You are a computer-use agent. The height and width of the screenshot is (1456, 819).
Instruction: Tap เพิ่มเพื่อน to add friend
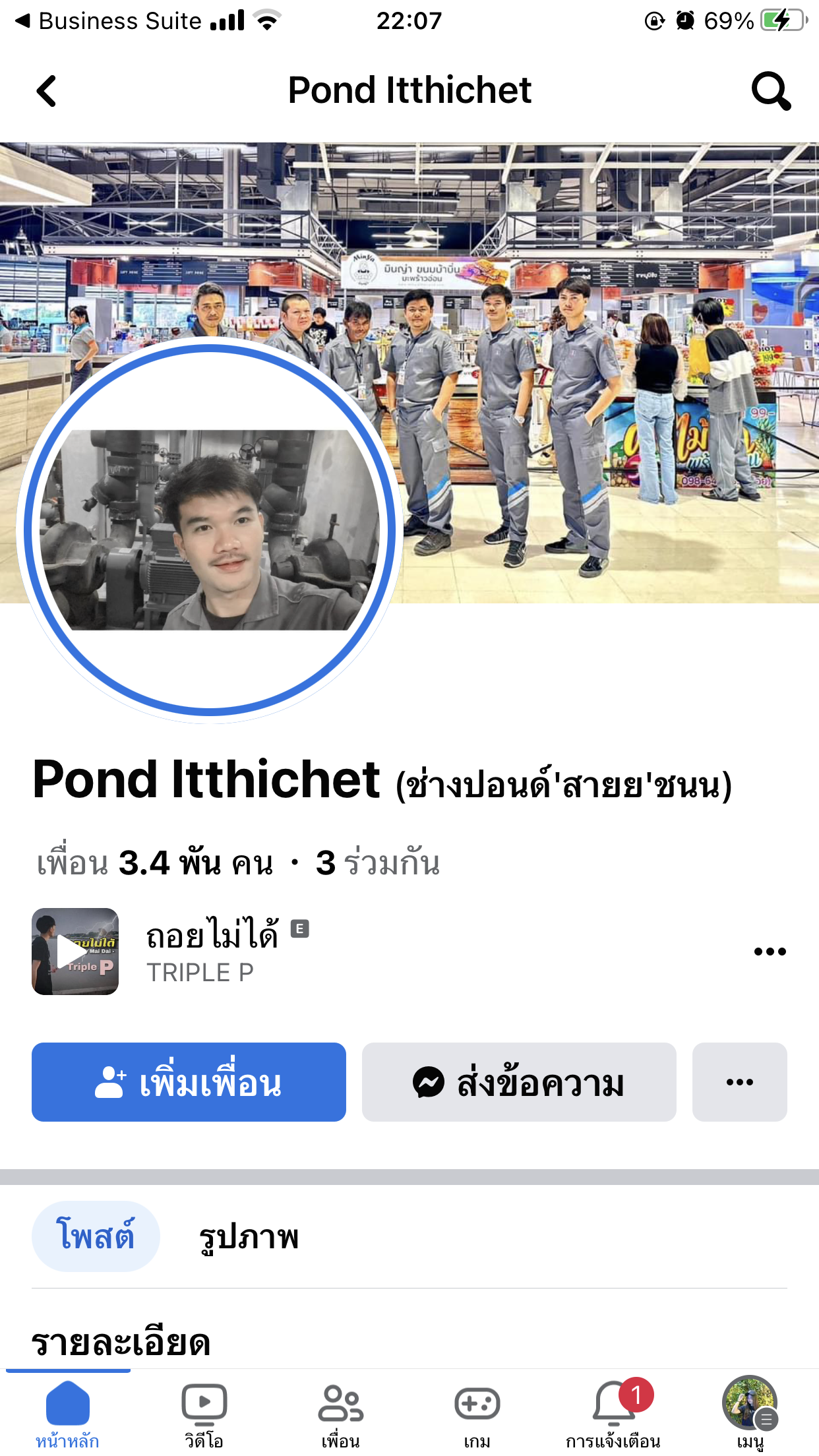click(189, 1082)
